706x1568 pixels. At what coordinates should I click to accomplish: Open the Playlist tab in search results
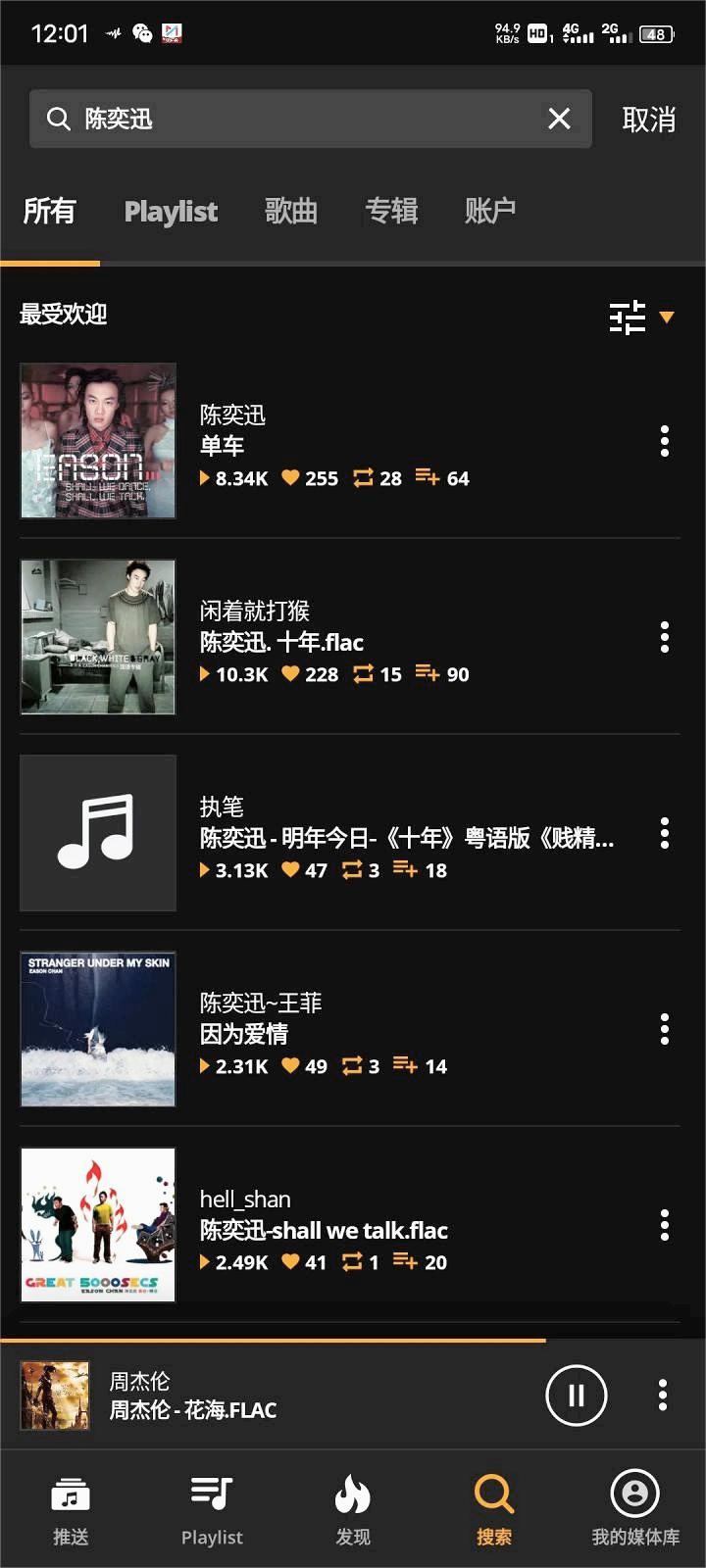(171, 212)
